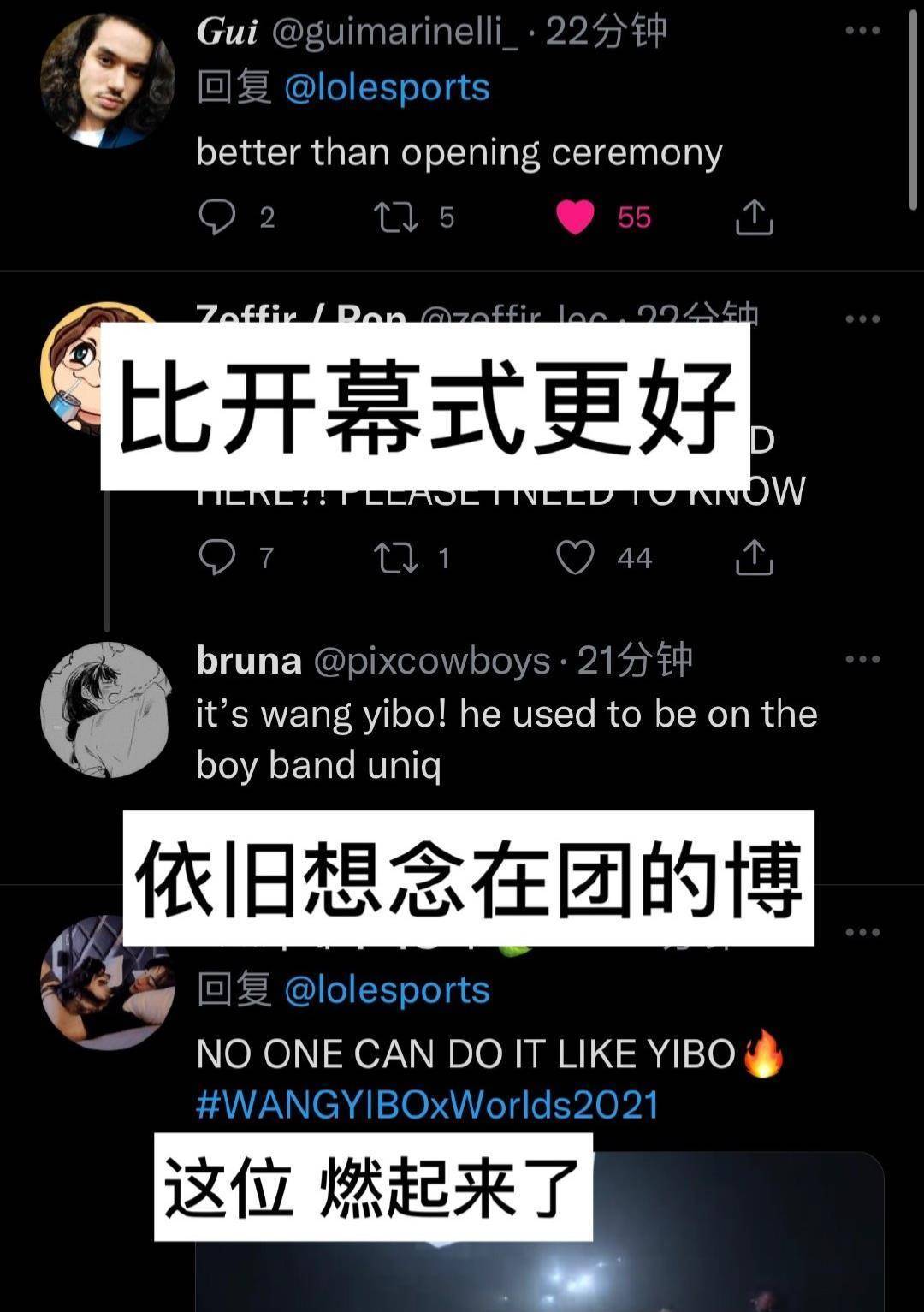This screenshot has height=1312, width=924.
Task: Retweet Gui's better than opening ceremony tweet
Action: point(396,217)
